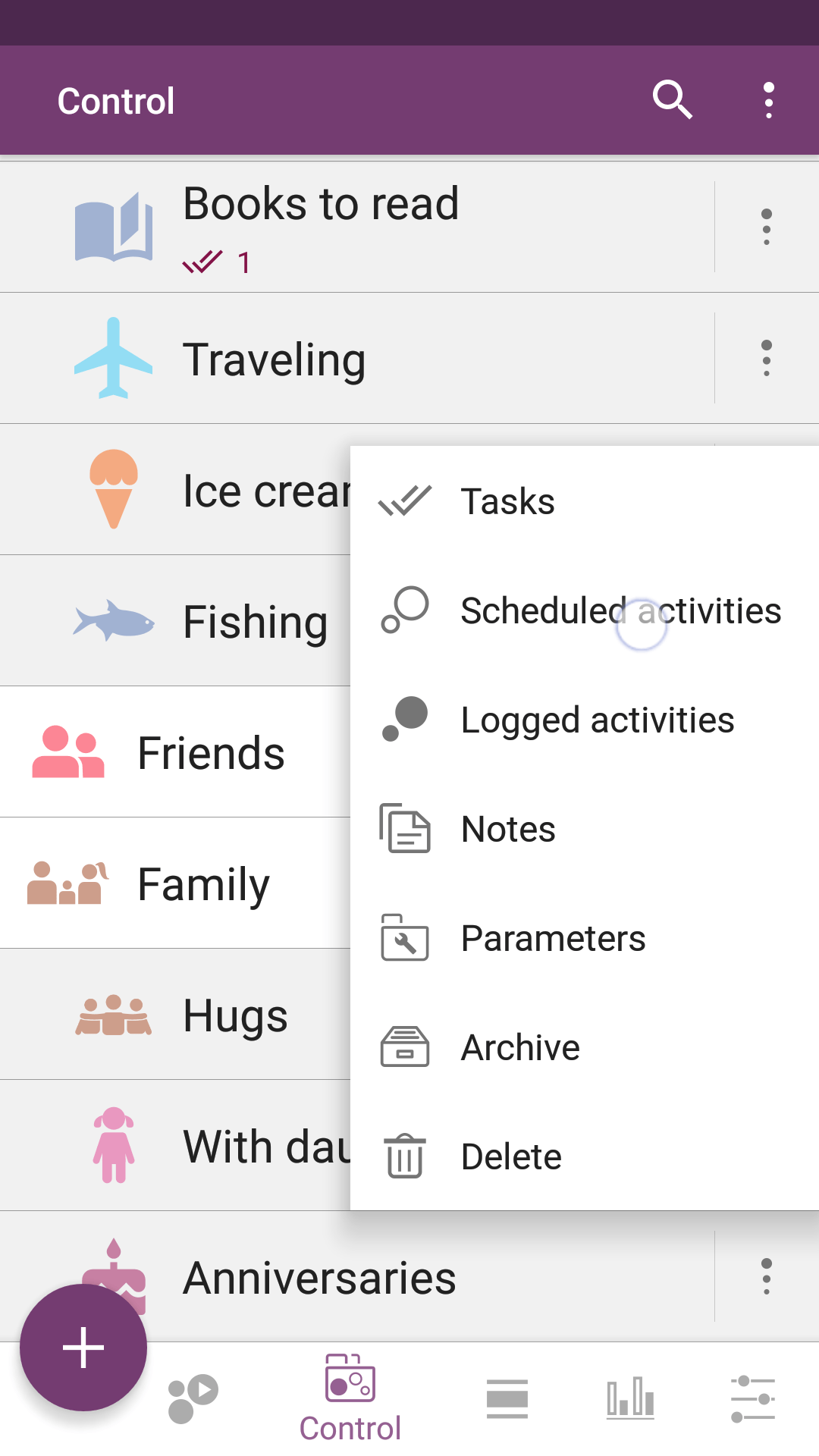The image size is (819, 1456).
Task: Open search in the app bar
Action: [x=672, y=100]
